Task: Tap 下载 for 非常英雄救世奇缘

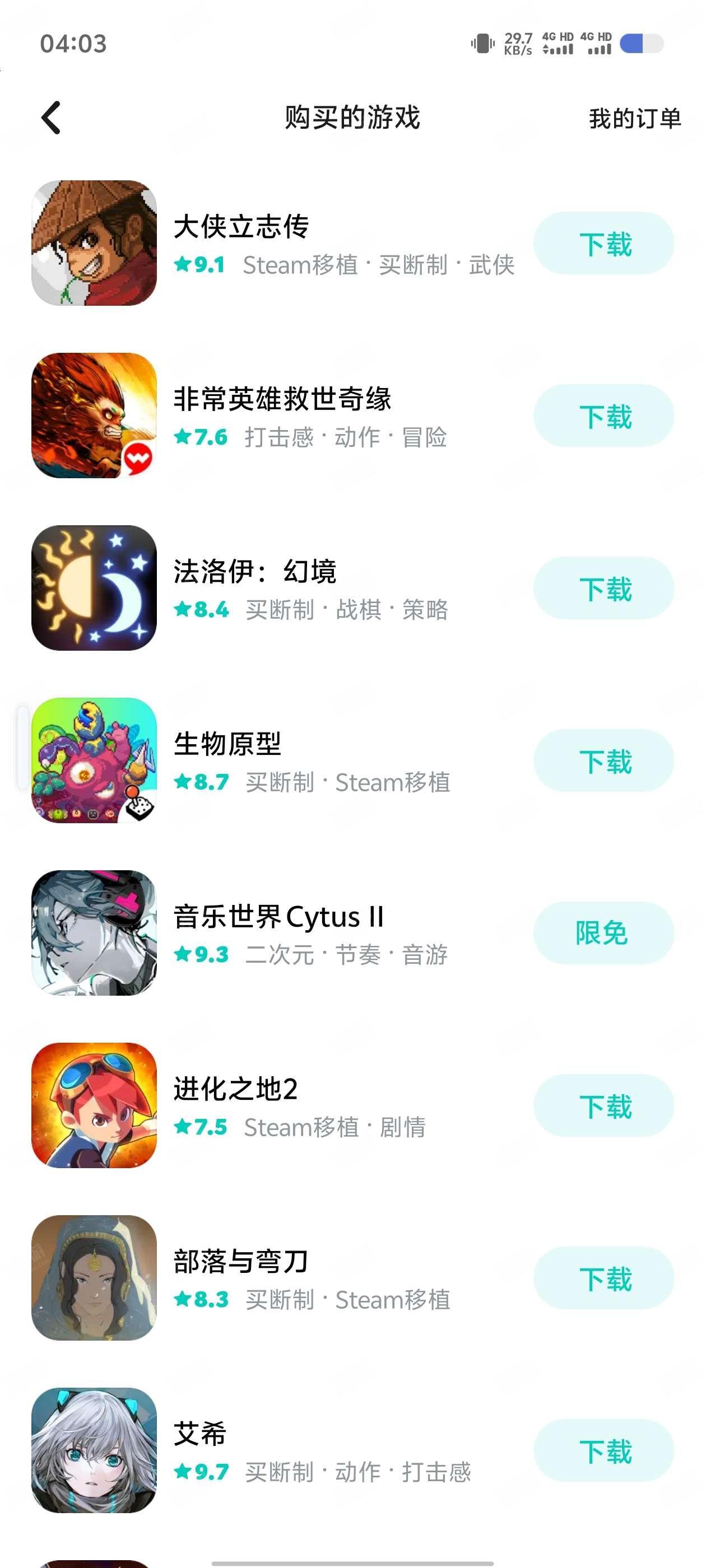Action: point(603,416)
